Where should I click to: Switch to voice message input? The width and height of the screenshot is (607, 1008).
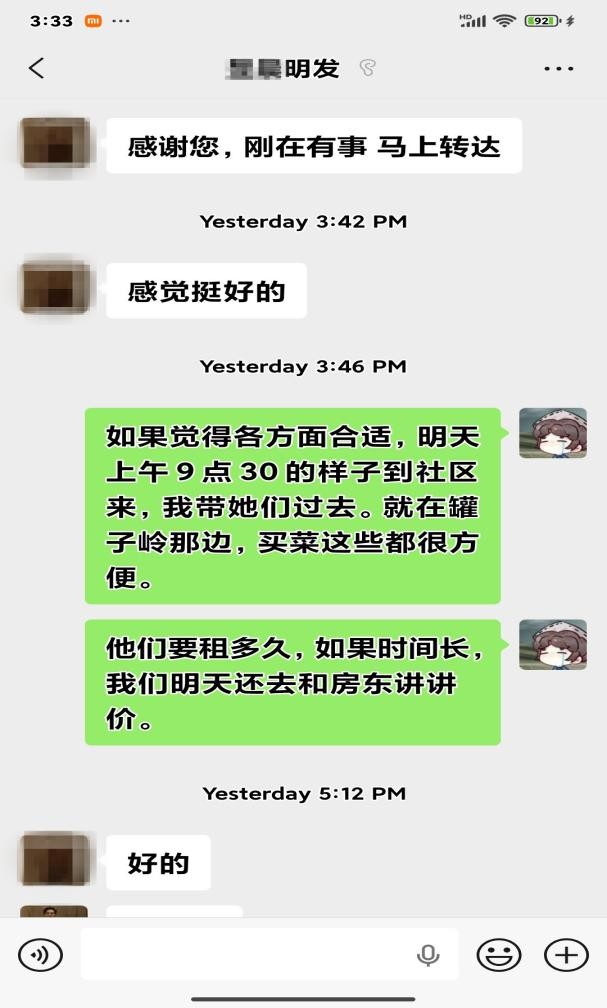[40, 955]
